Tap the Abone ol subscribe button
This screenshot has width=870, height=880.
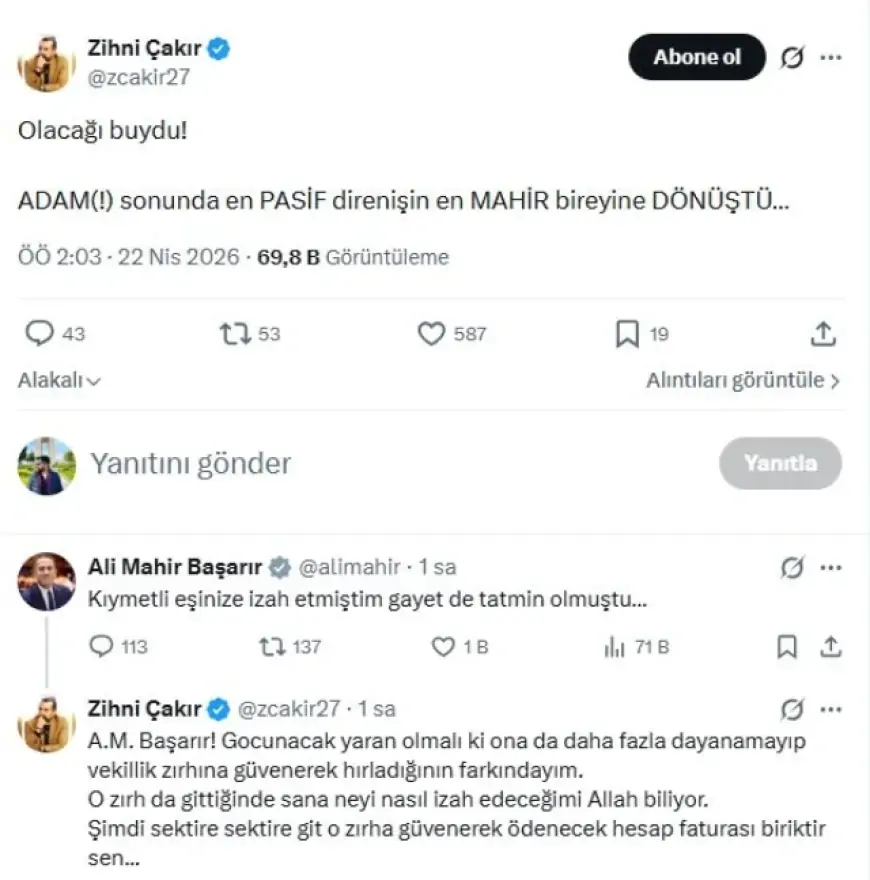click(696, 57)
